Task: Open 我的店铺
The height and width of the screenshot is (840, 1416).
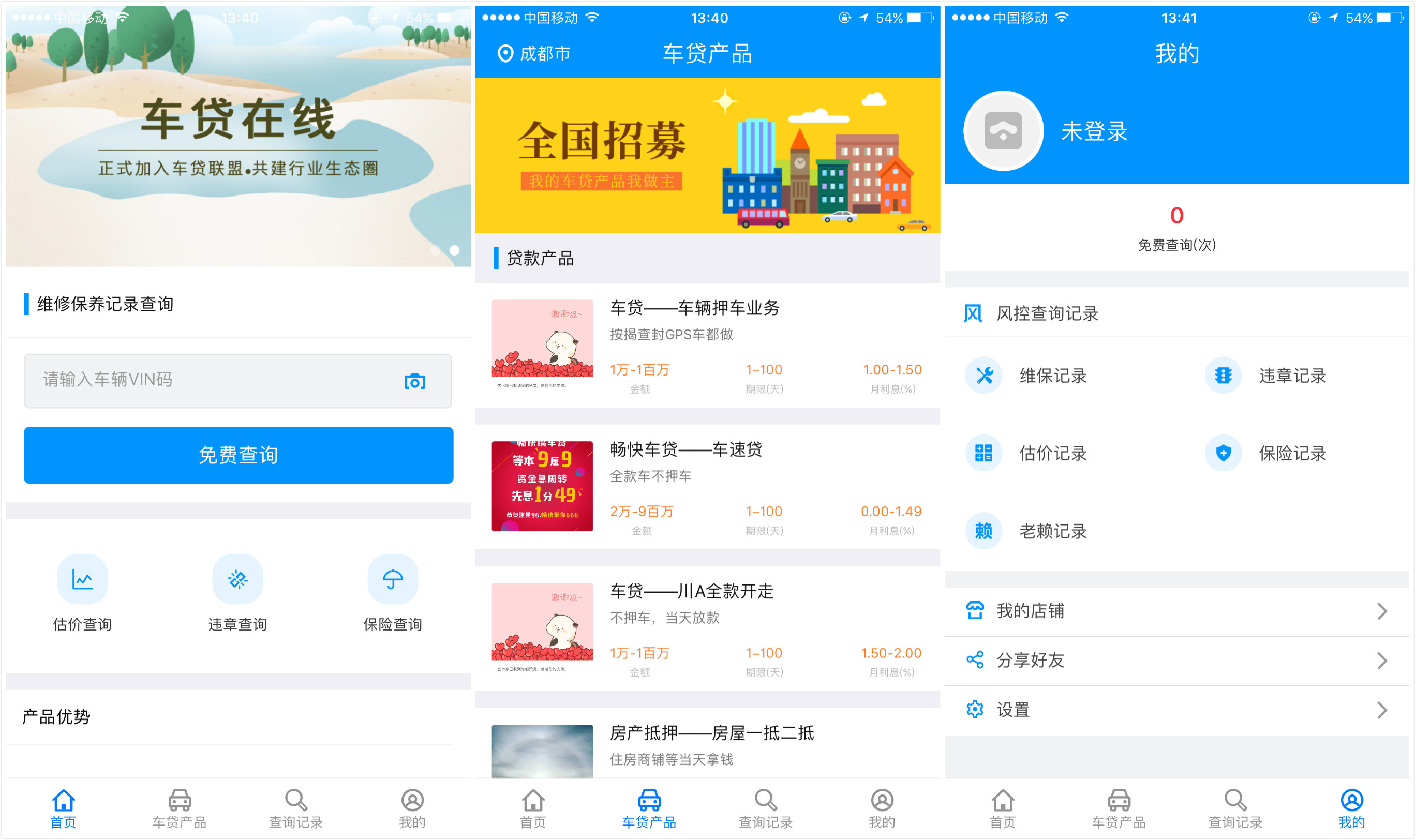Action: pos(1176,611)
